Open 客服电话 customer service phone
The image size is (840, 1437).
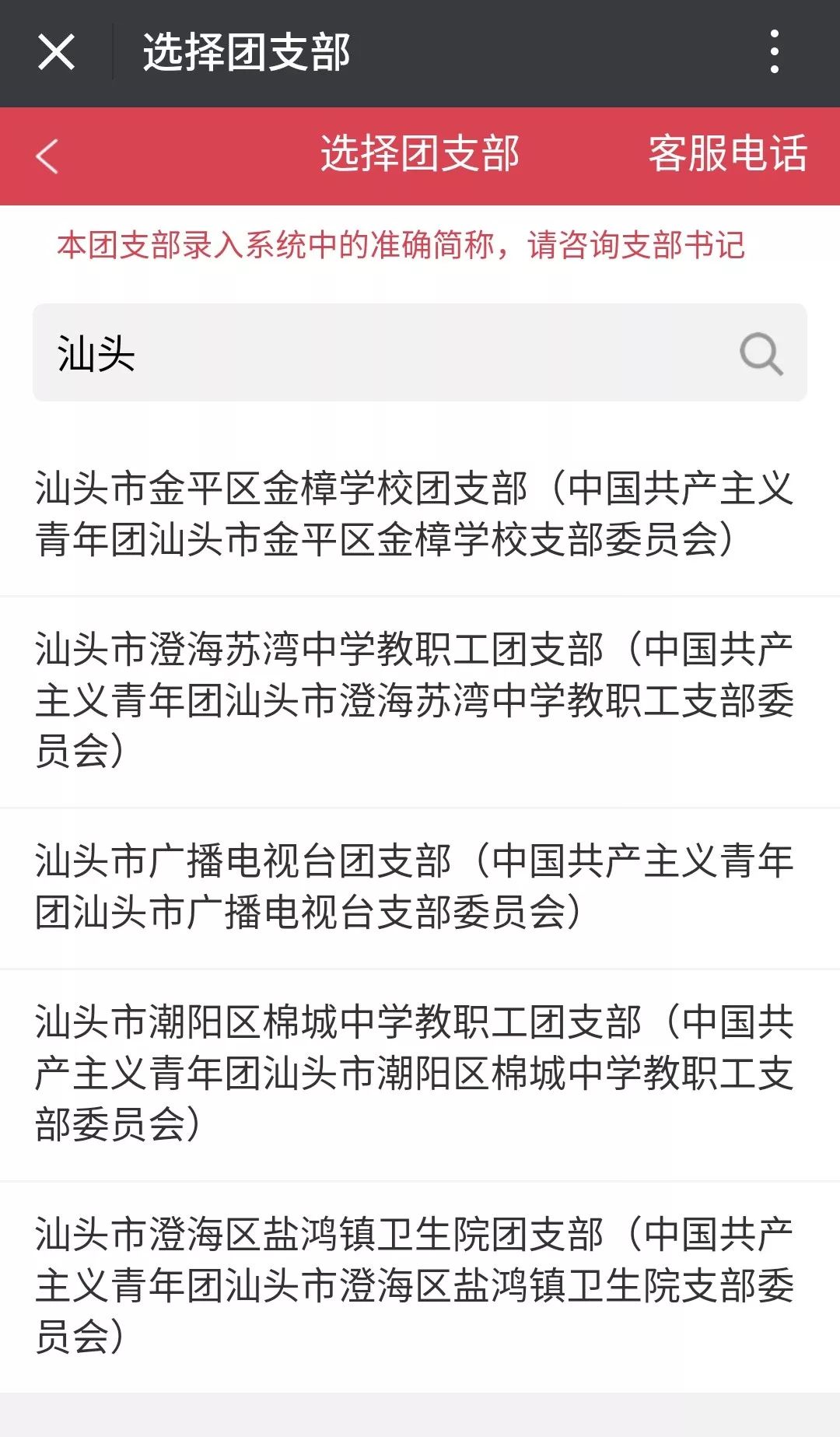(x=727, y=154)
